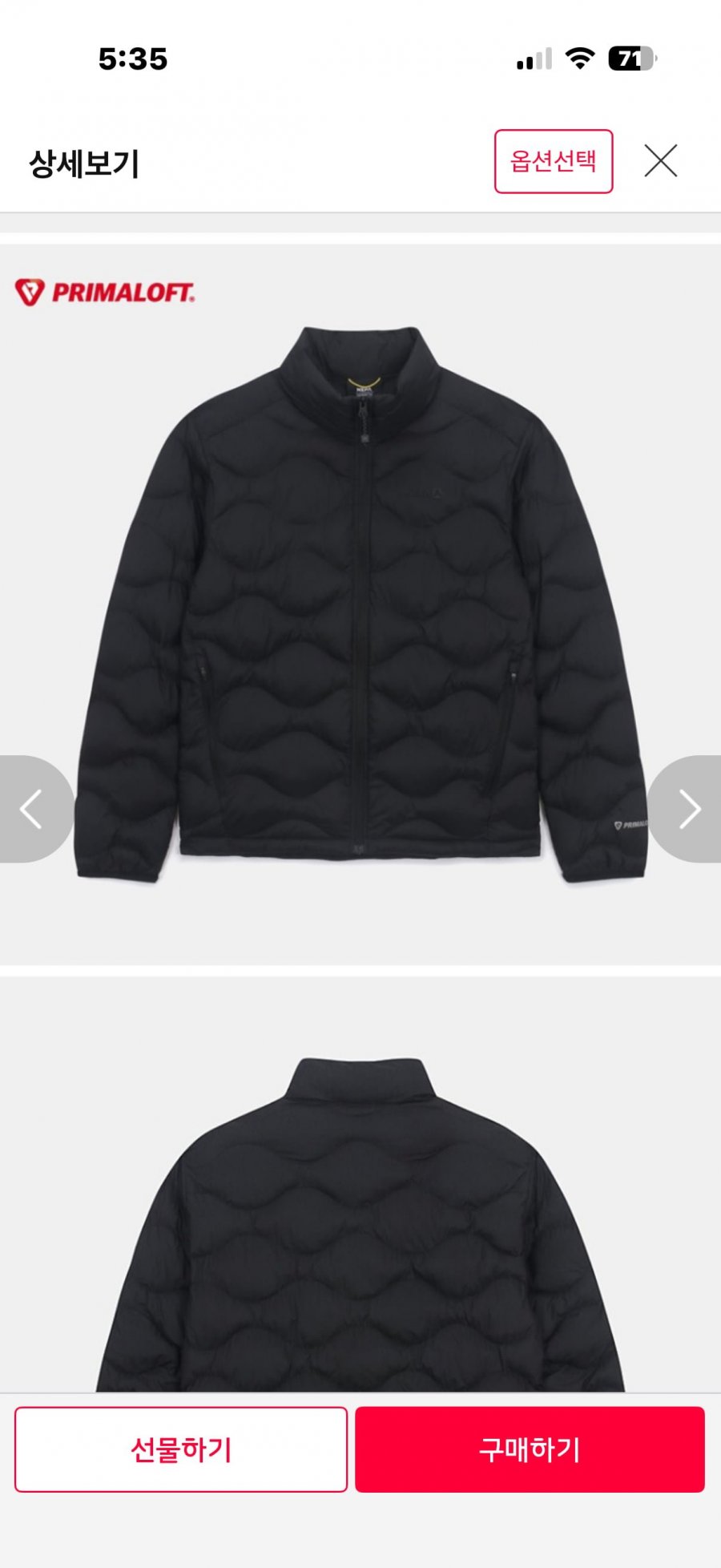Tap the 옵션선택 button
The width and height of the screenshot is (721, 1568).
click(553, 161)
